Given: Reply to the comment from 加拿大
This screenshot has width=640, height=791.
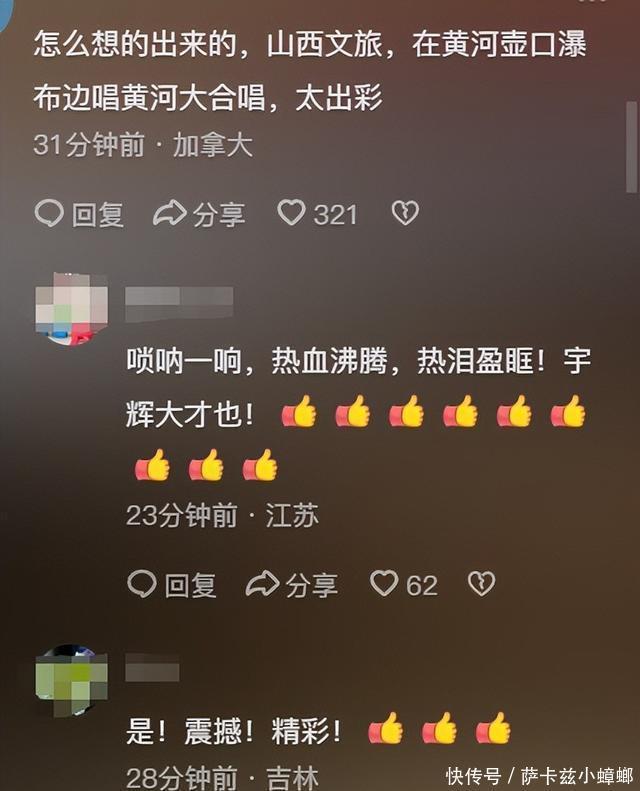Looking at the screenshot, I should 79,213.
